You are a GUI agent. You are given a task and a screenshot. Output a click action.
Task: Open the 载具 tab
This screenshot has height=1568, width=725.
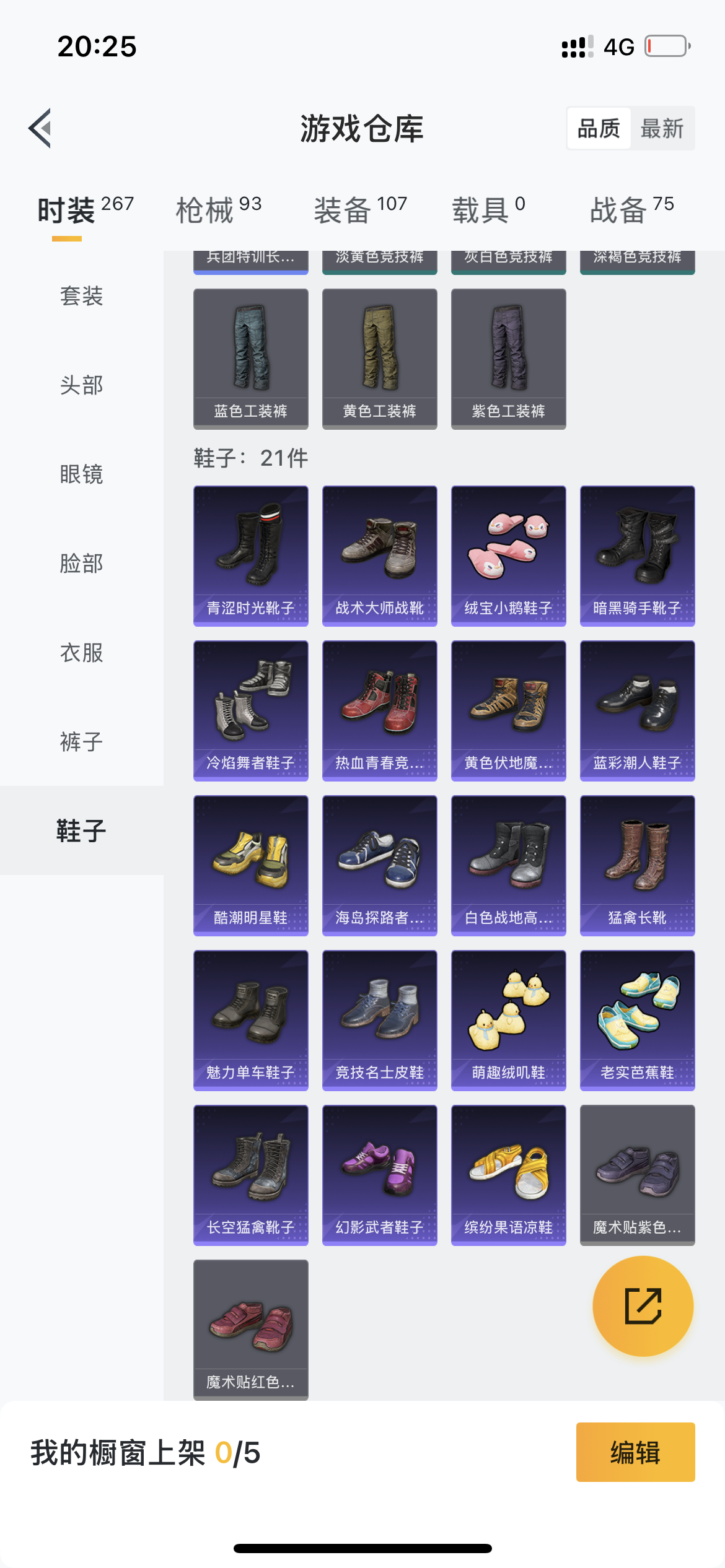pyautogui.click(x=488, y=209)
